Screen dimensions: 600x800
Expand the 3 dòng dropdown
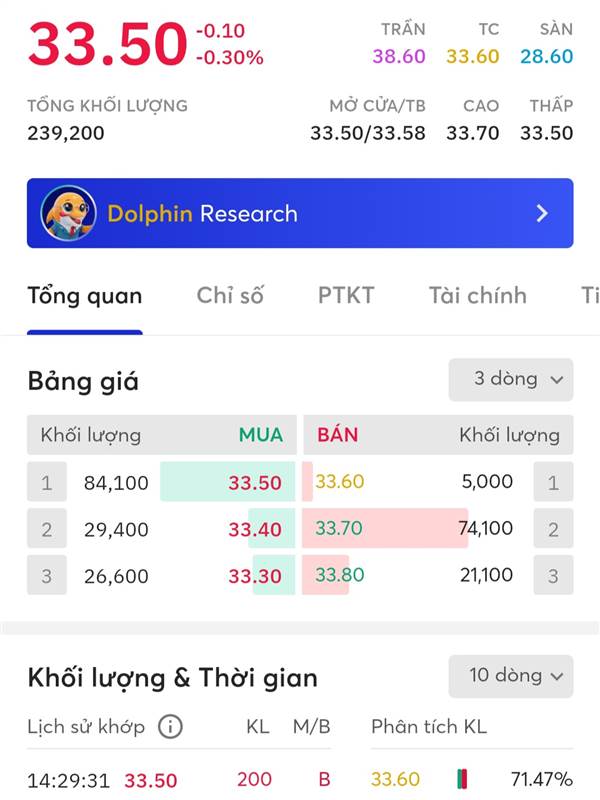point(511,379)
